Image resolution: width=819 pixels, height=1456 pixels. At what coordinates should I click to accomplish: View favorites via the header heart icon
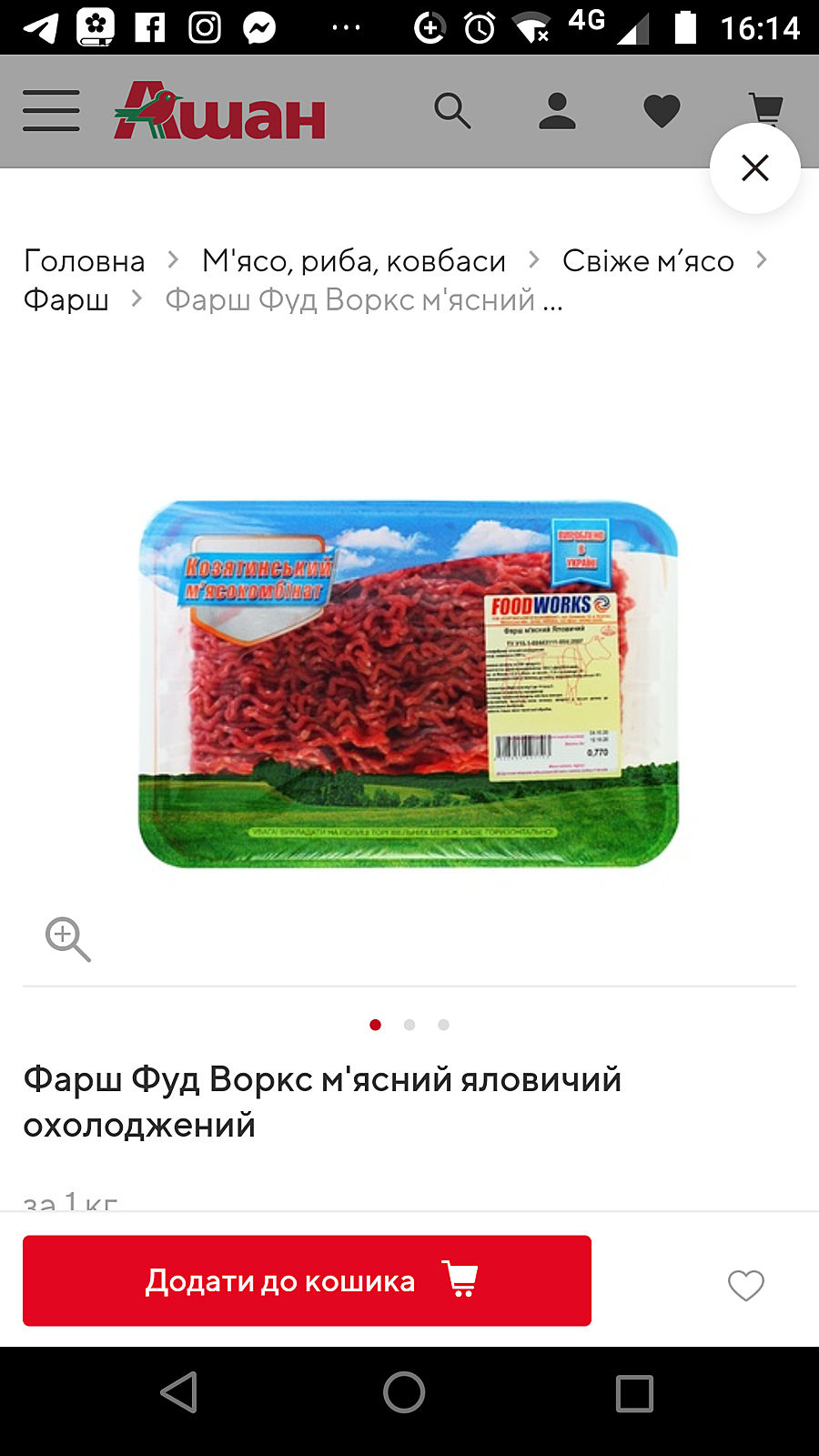662,111
